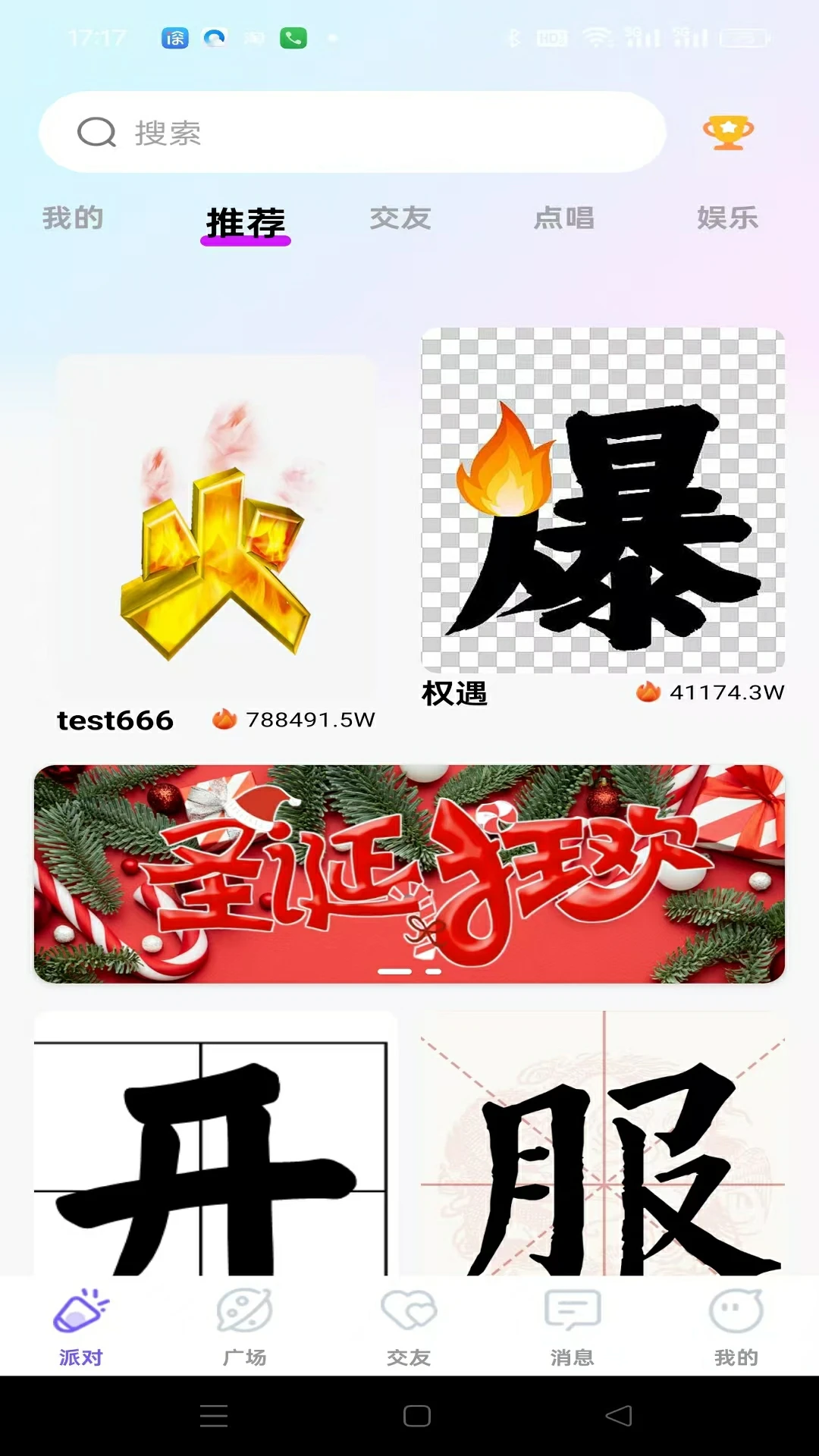
Task: Go to the 娱乐 tab
Action: 727,218
